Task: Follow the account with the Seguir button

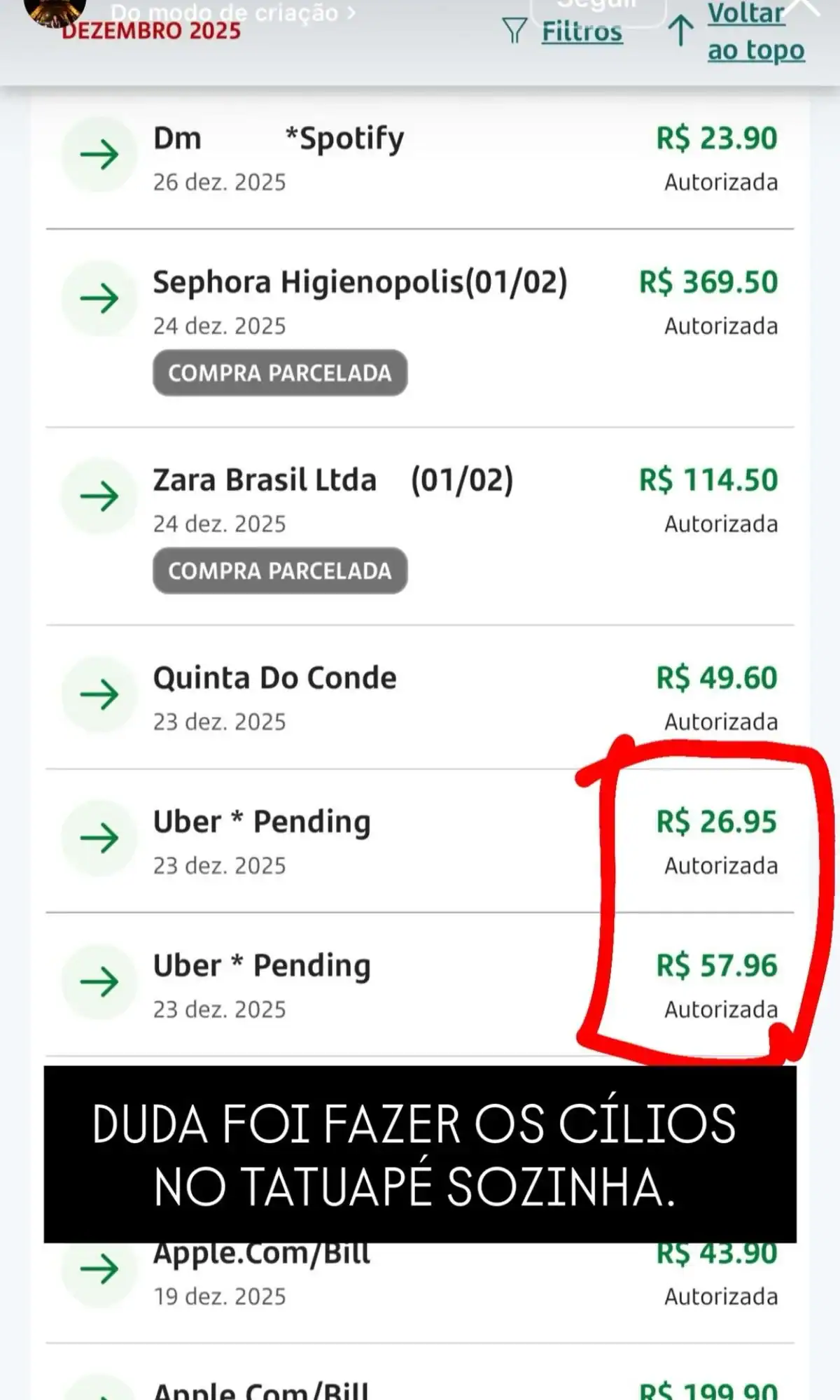Action: coord(597,10)
